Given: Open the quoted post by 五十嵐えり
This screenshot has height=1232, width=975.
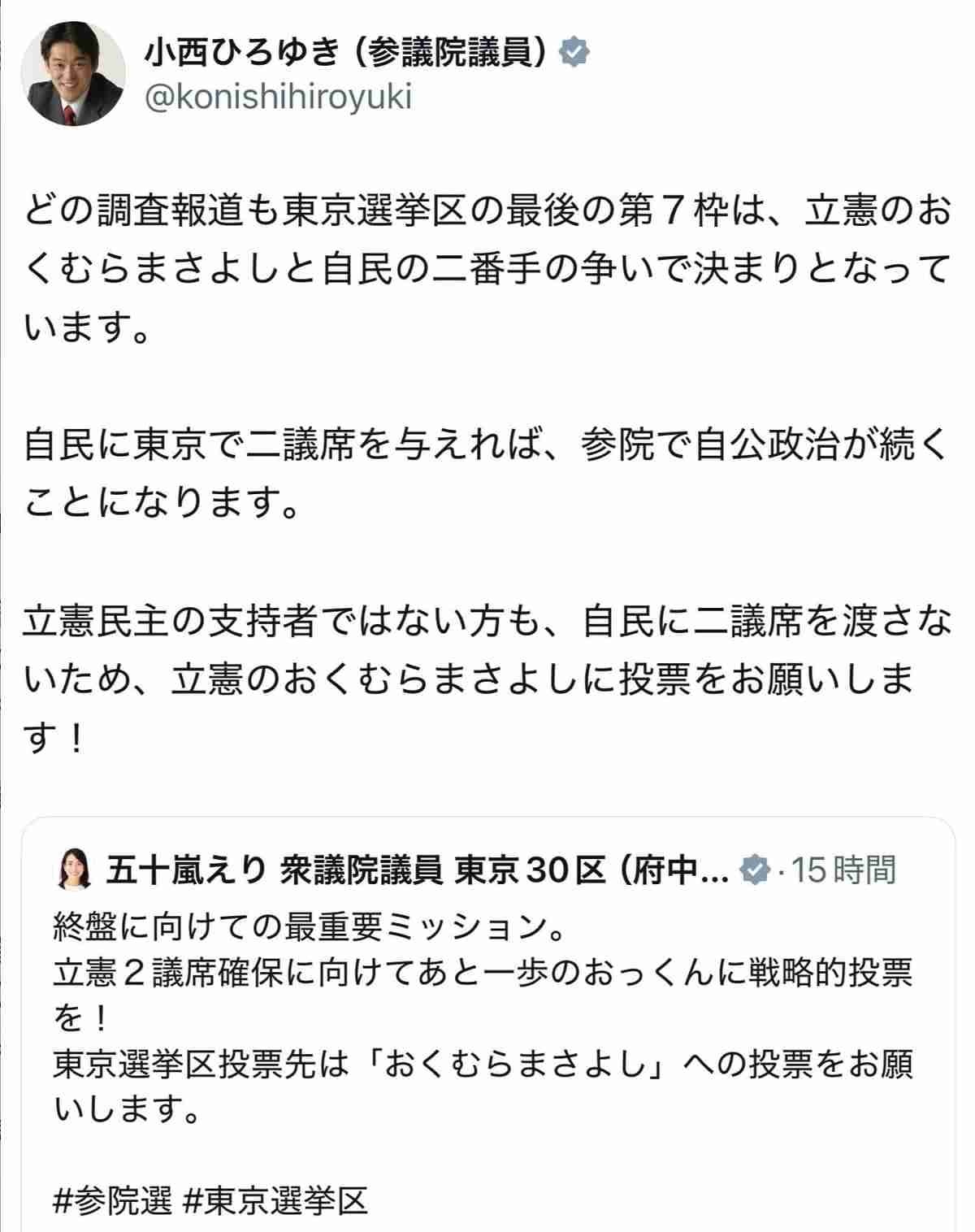Looking at the screenshot, I should [x=487, y=1016].
